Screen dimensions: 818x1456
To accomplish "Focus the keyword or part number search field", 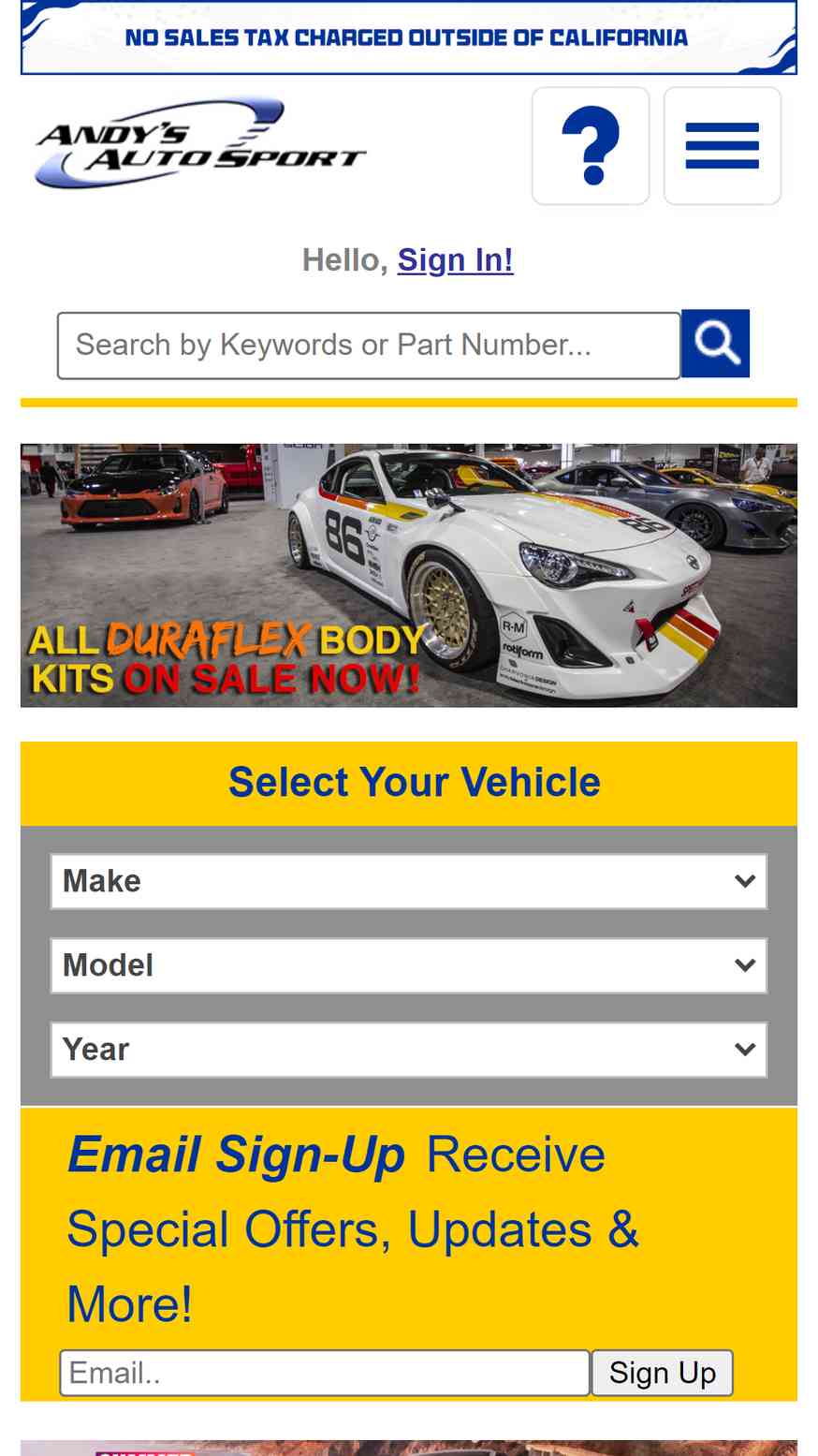I will (x=369, y=346).
